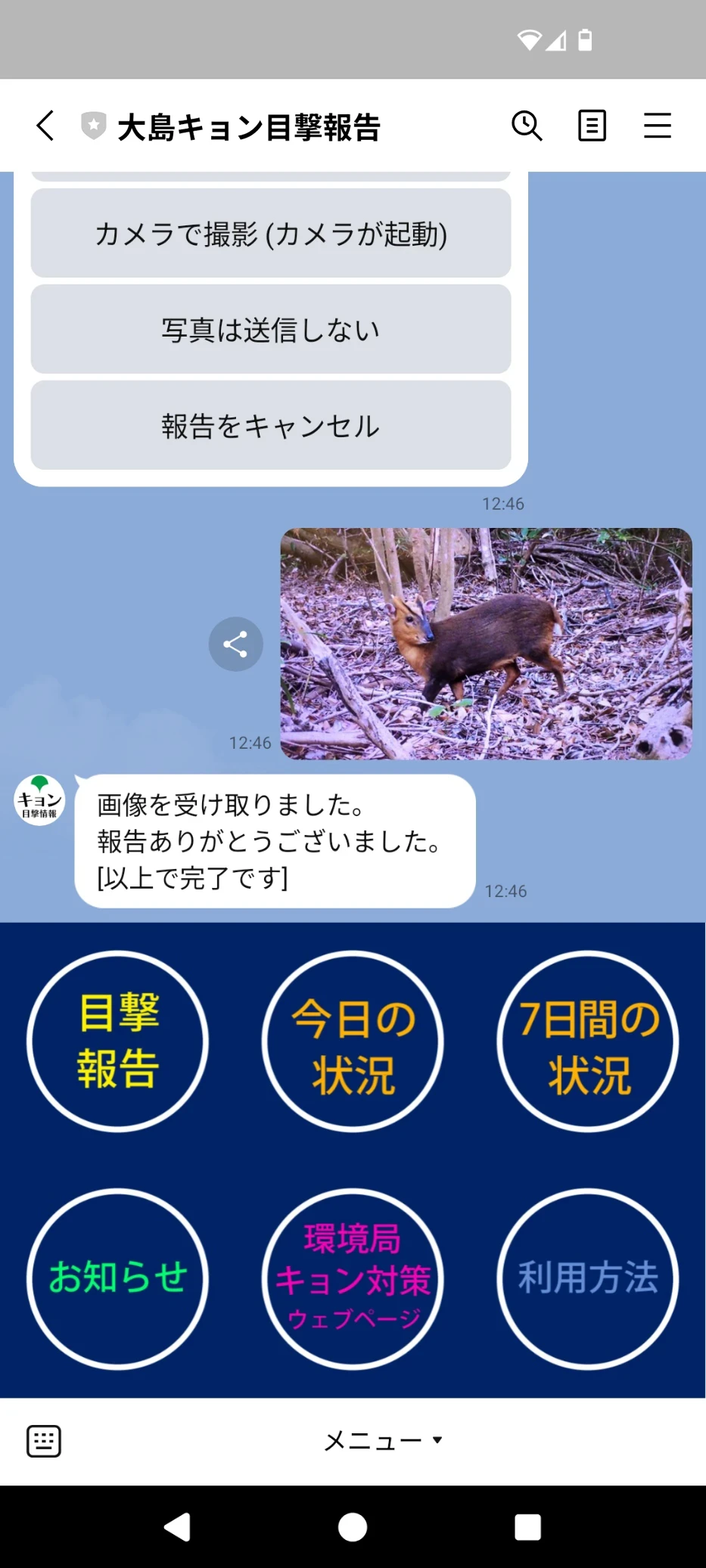706x1568 pixels.
Task: Open the hamburger menu in the header
Action: click(x=657, y=126)
